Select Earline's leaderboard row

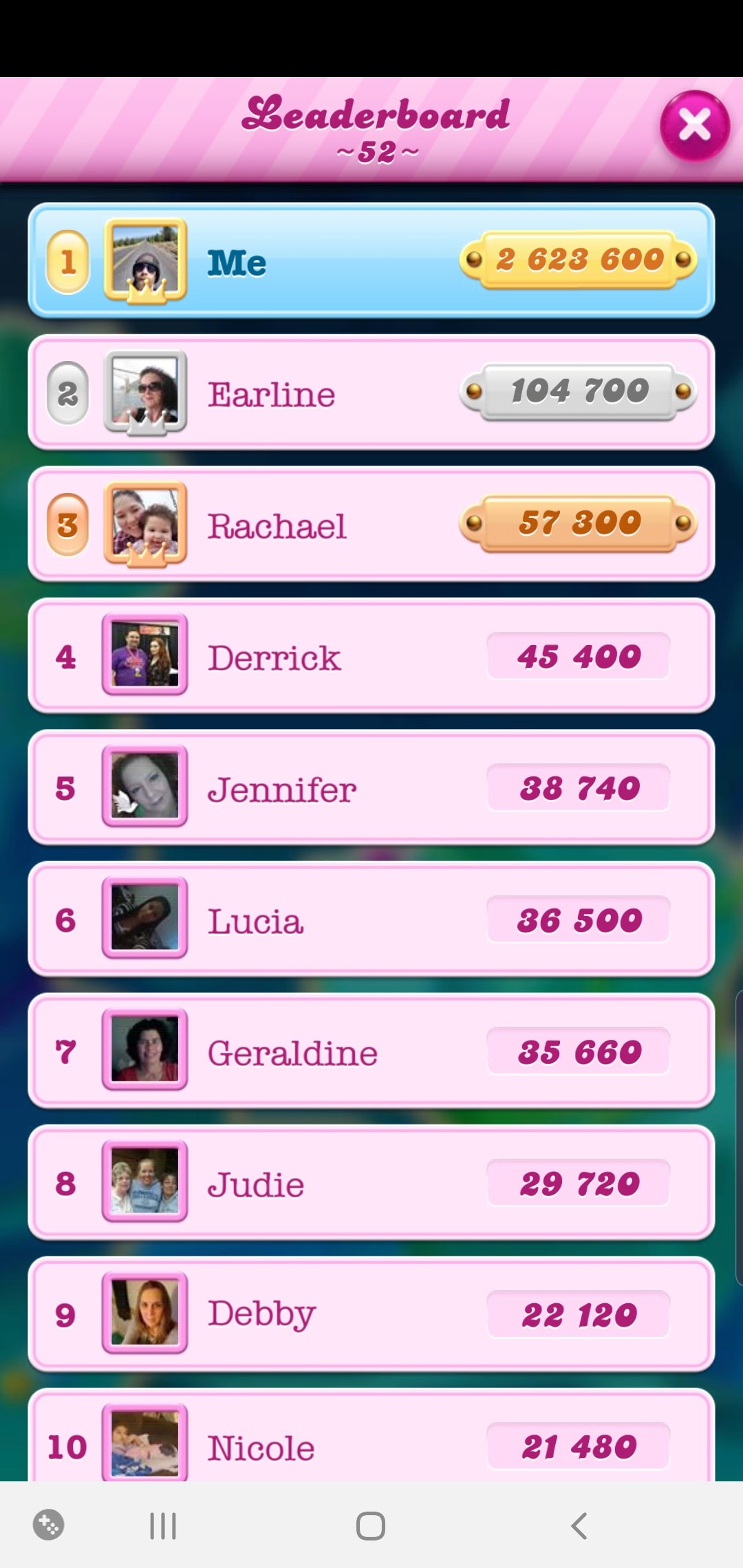[371, 393]
